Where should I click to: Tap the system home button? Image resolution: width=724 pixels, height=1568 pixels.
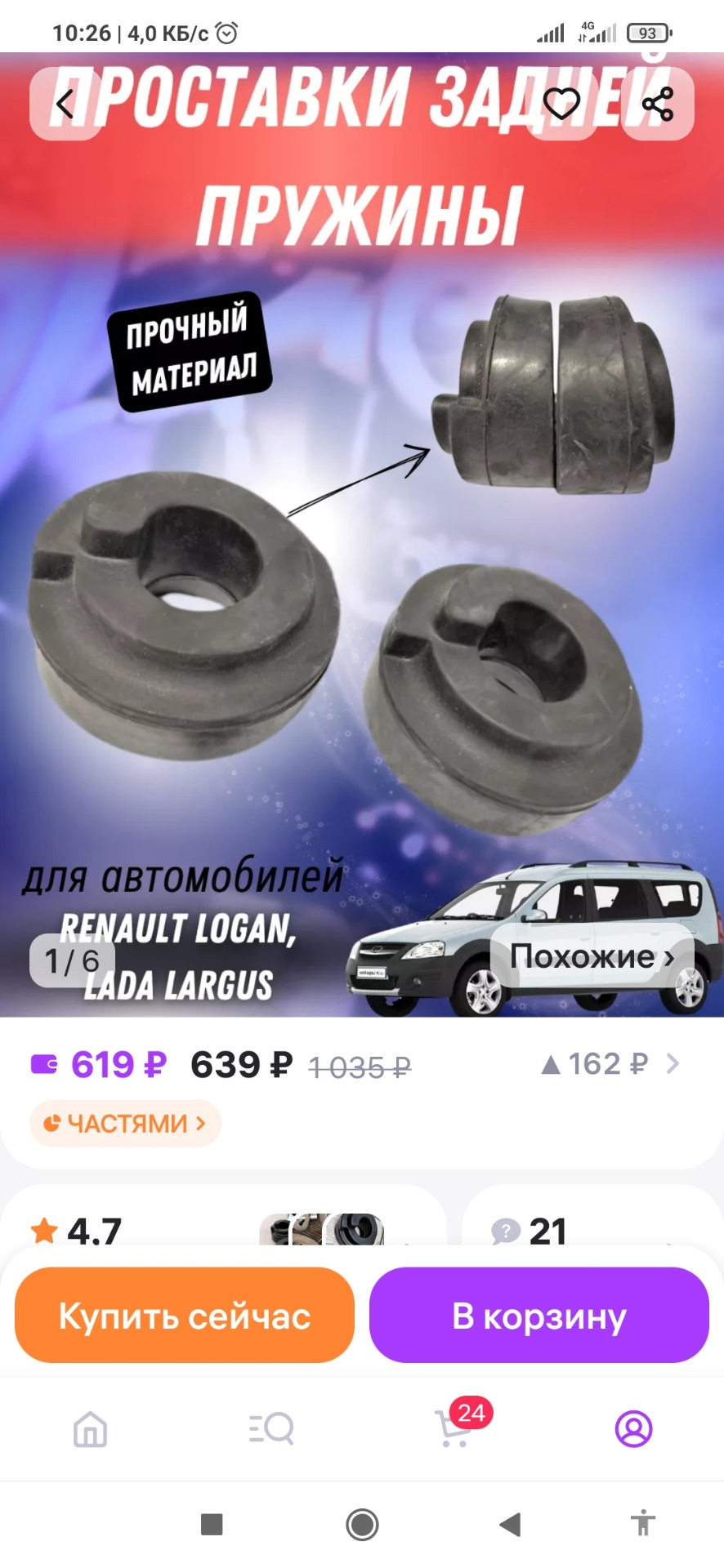click(x=362, y=1524)
